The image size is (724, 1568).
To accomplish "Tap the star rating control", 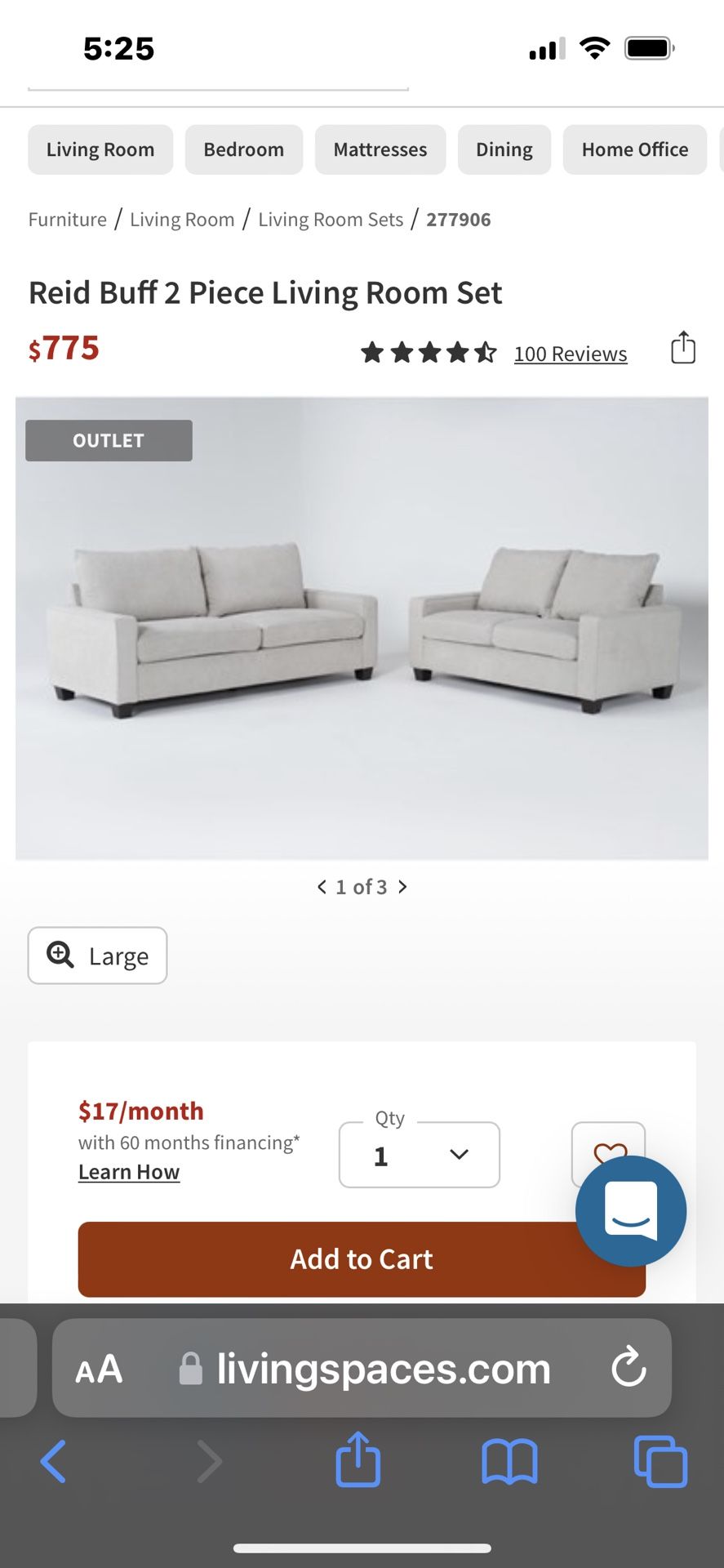I will coord(428,352).
